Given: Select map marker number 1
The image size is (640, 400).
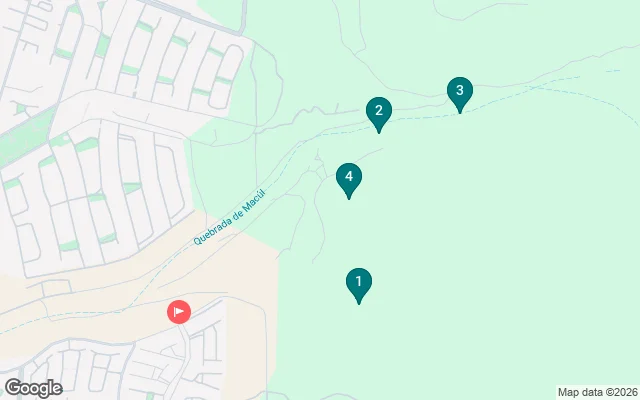Looking at the screenshot, I should pyautogui.click(x=359, y=283).
